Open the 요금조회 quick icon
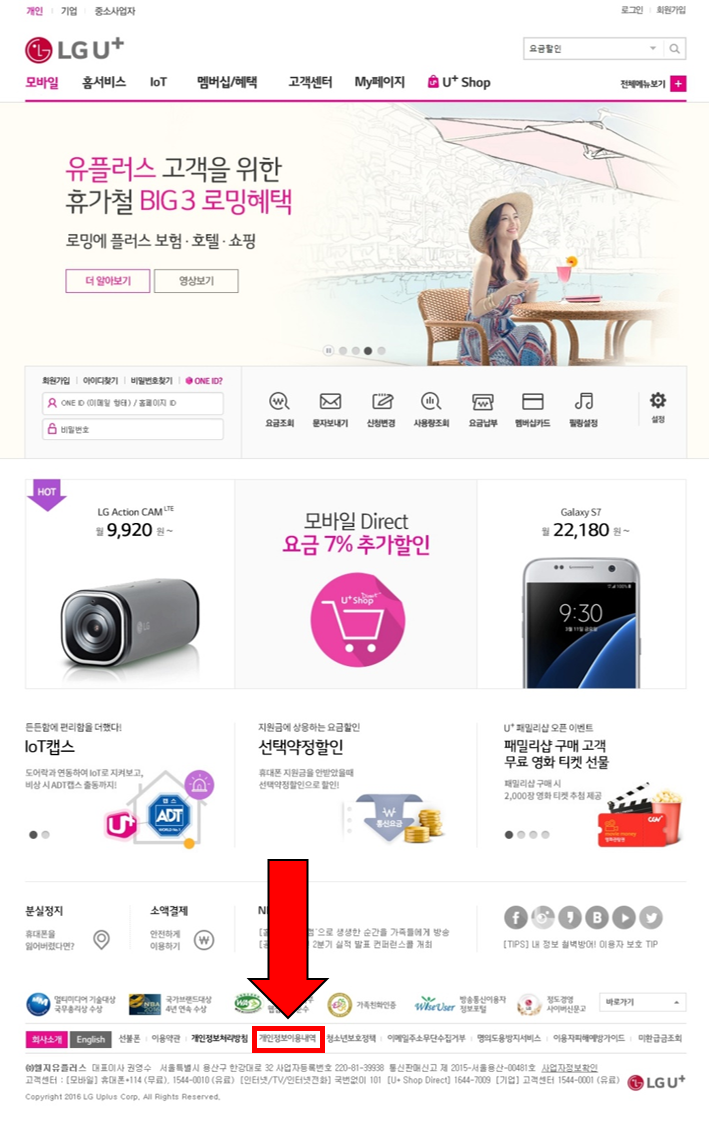Image resolution: width=709 pixels, height=1125 pixels. click(x=280, y=409)
